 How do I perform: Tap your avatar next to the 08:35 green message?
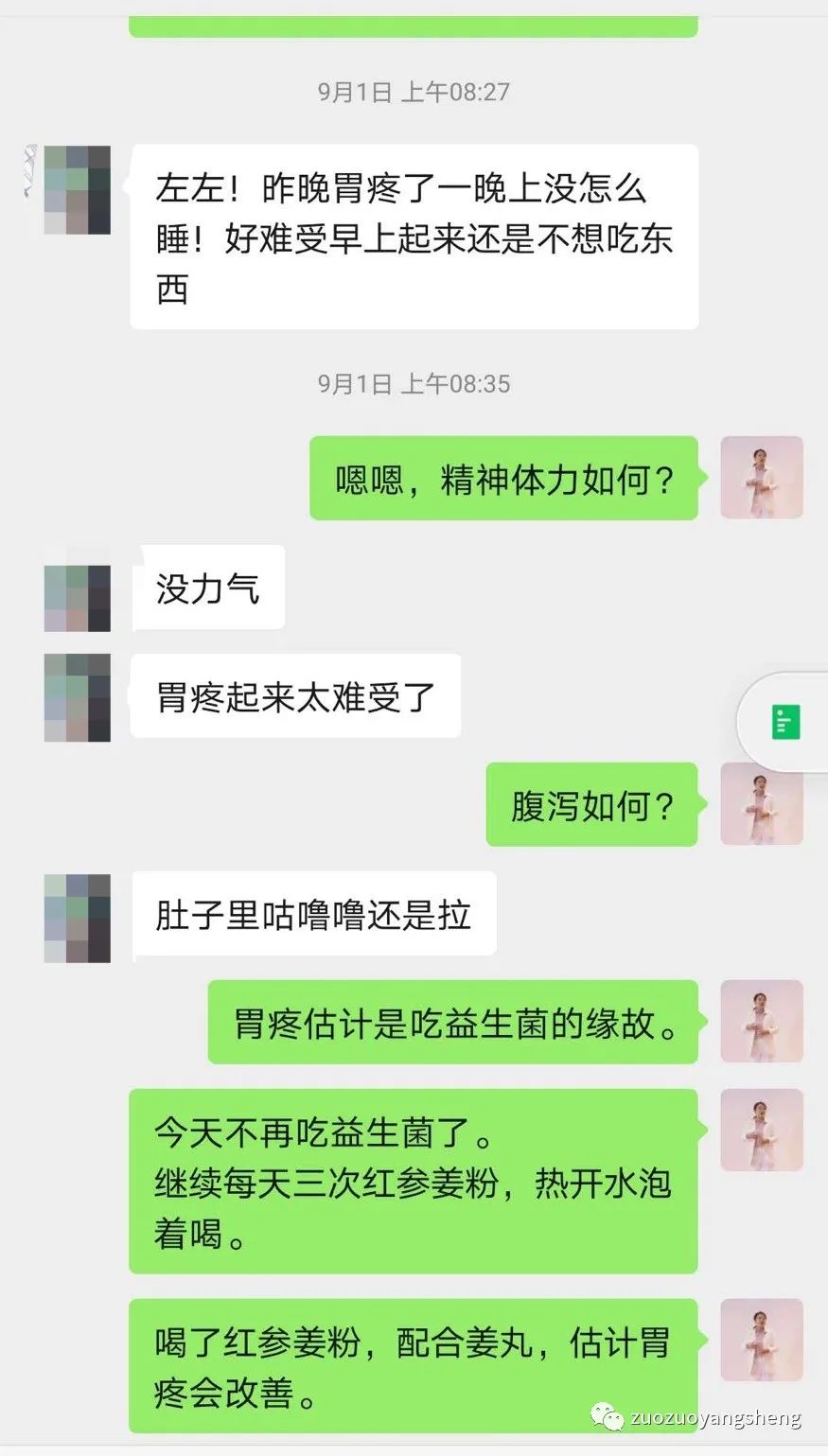click(762, 478)
